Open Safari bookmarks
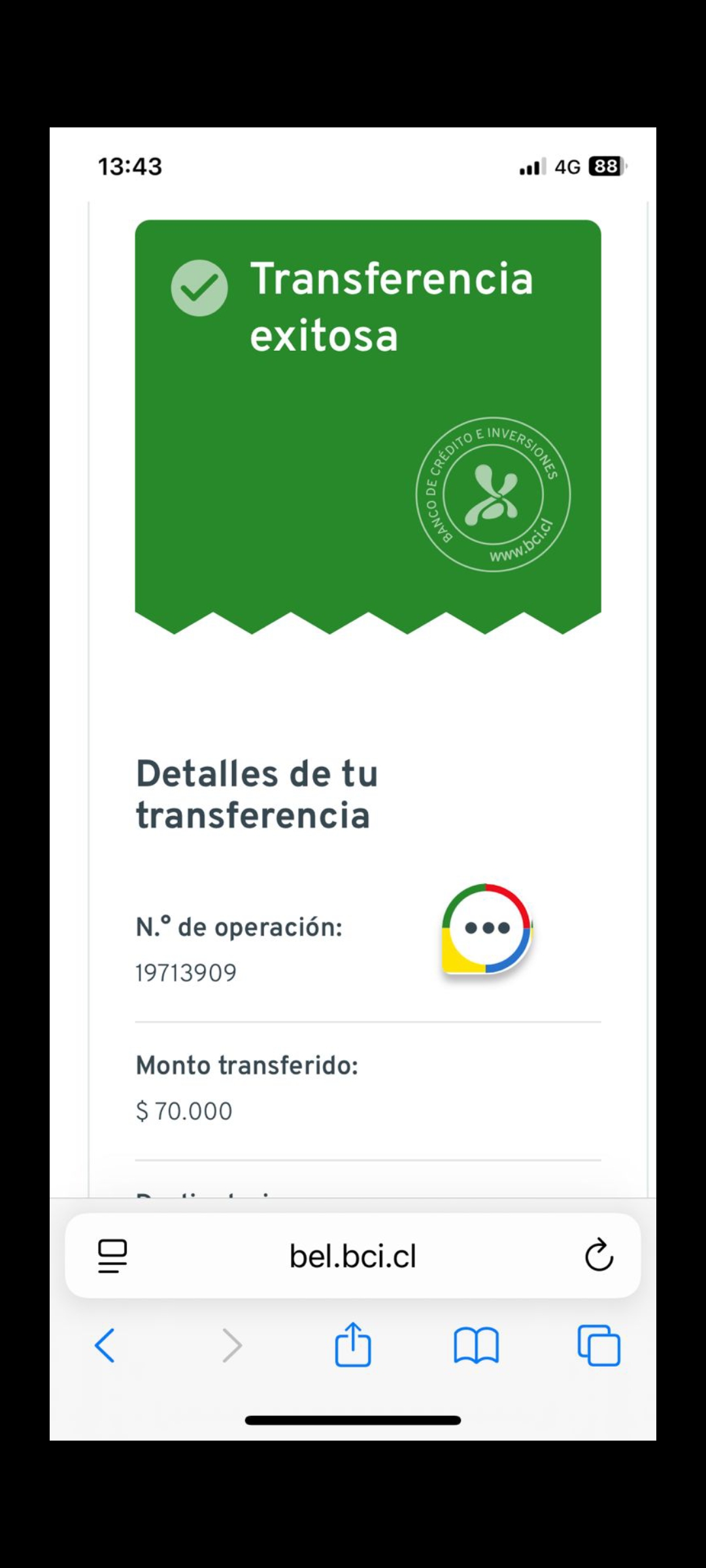706x1568 pixels. tap(476, 1345)
